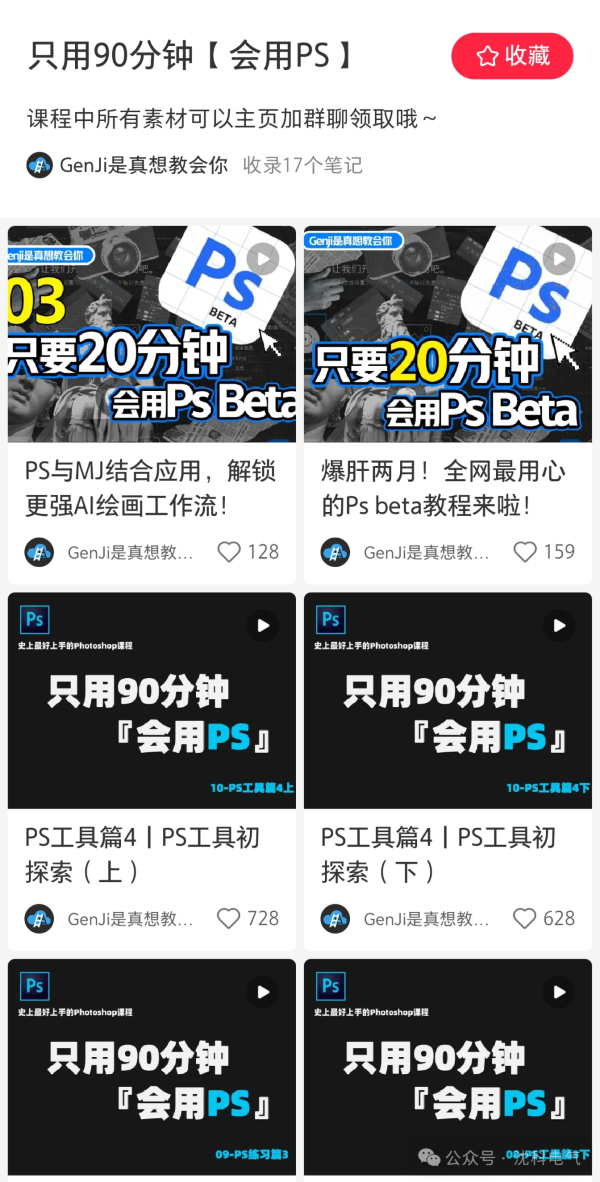Open the 09-PS练习篇3 video card

[x=152, y=1067]
